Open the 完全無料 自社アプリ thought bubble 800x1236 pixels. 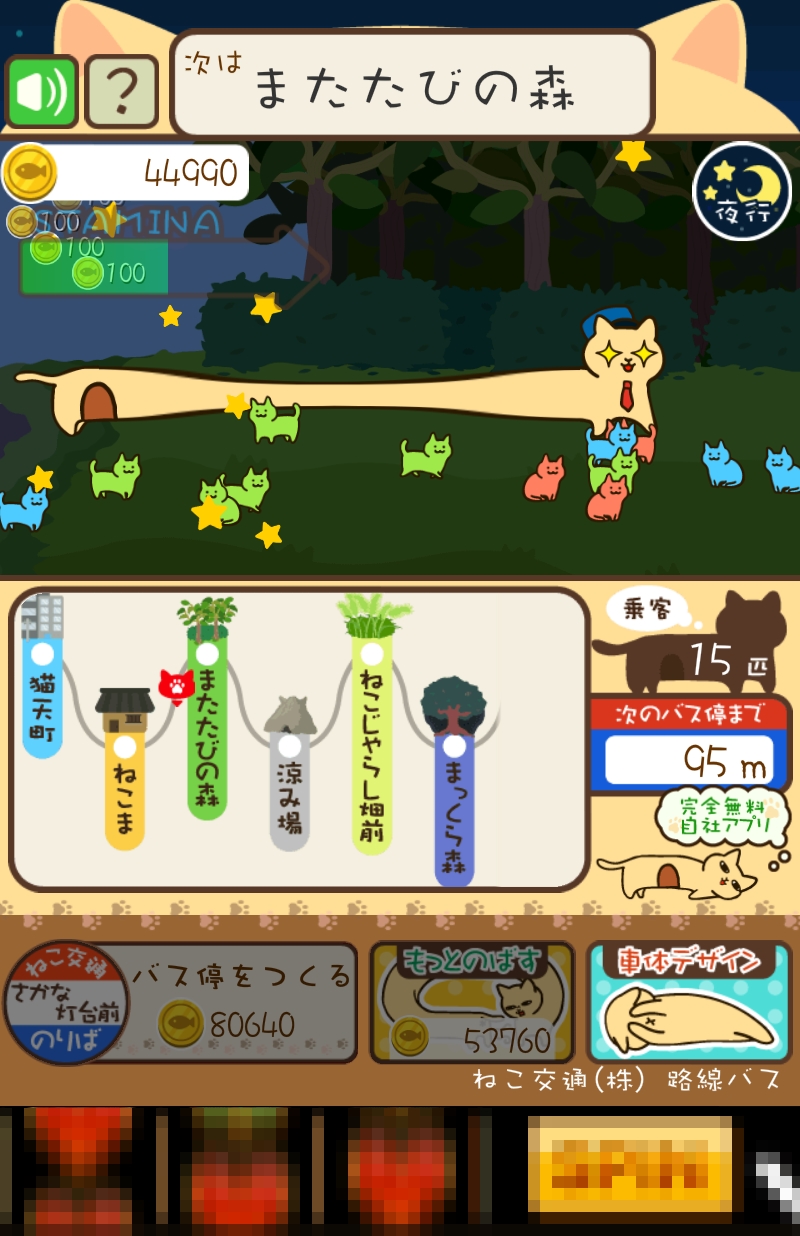pos(714,815)
